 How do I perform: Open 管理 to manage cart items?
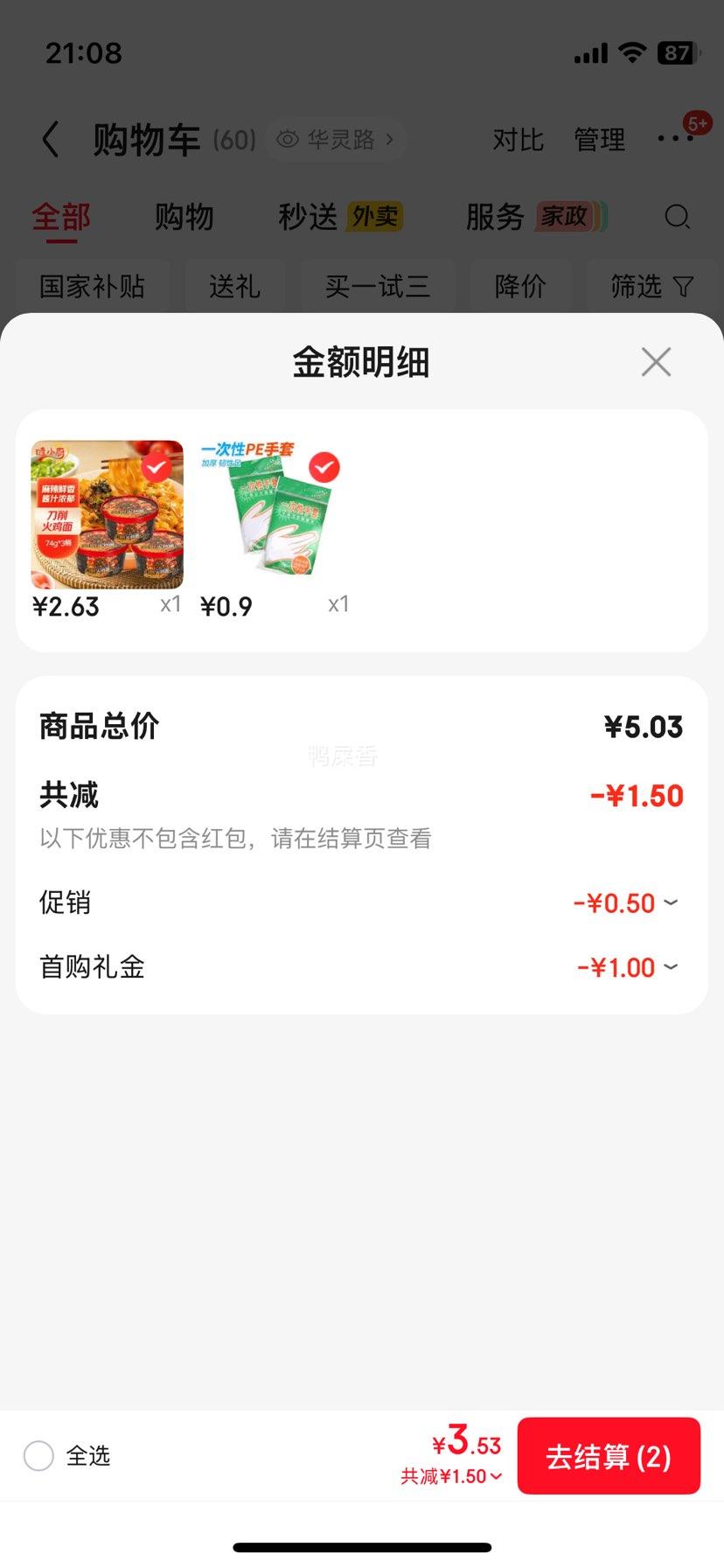(x=599, y=139)
